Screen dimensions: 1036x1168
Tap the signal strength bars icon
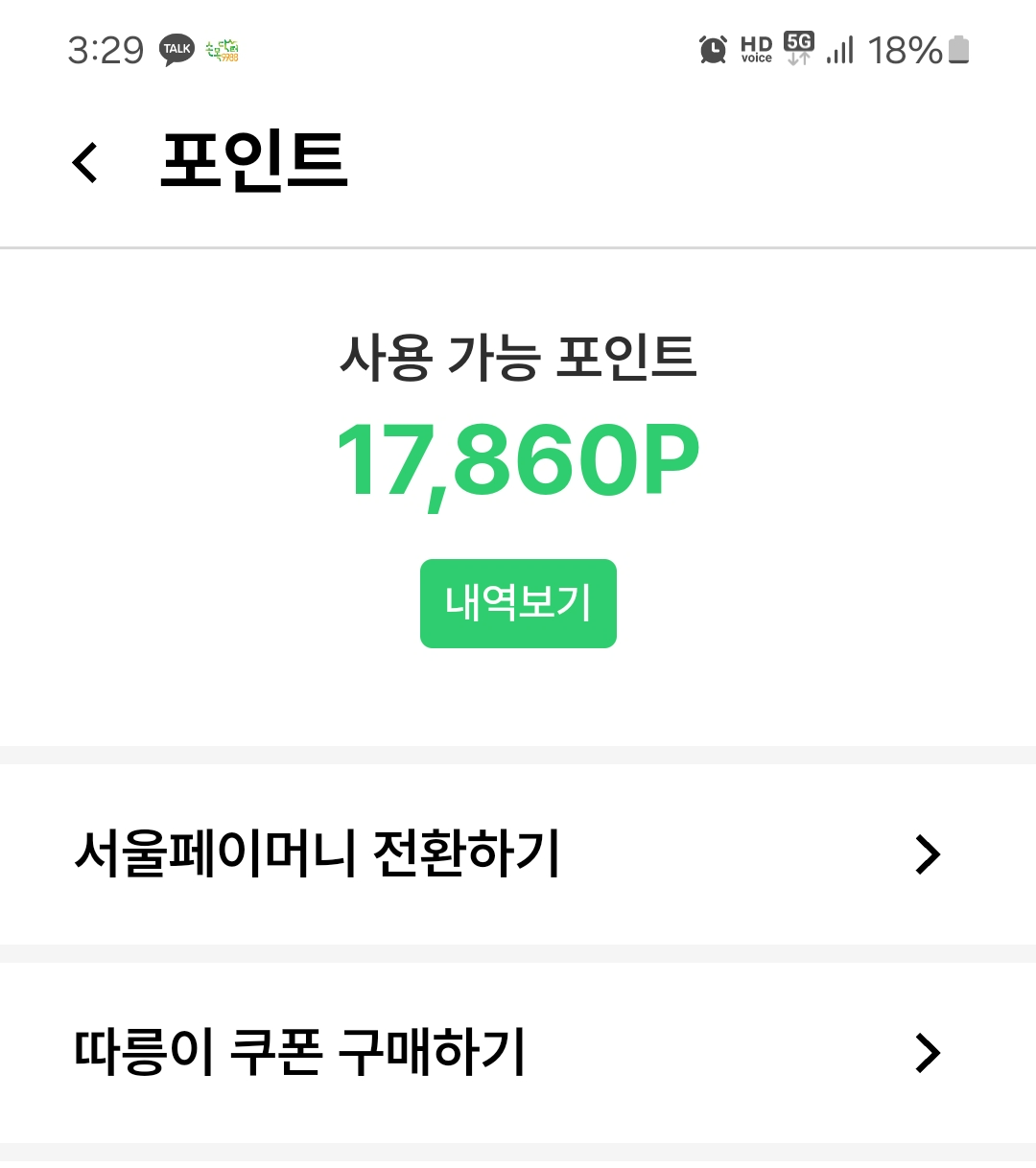pyautogui.click(x=838, y=50)
